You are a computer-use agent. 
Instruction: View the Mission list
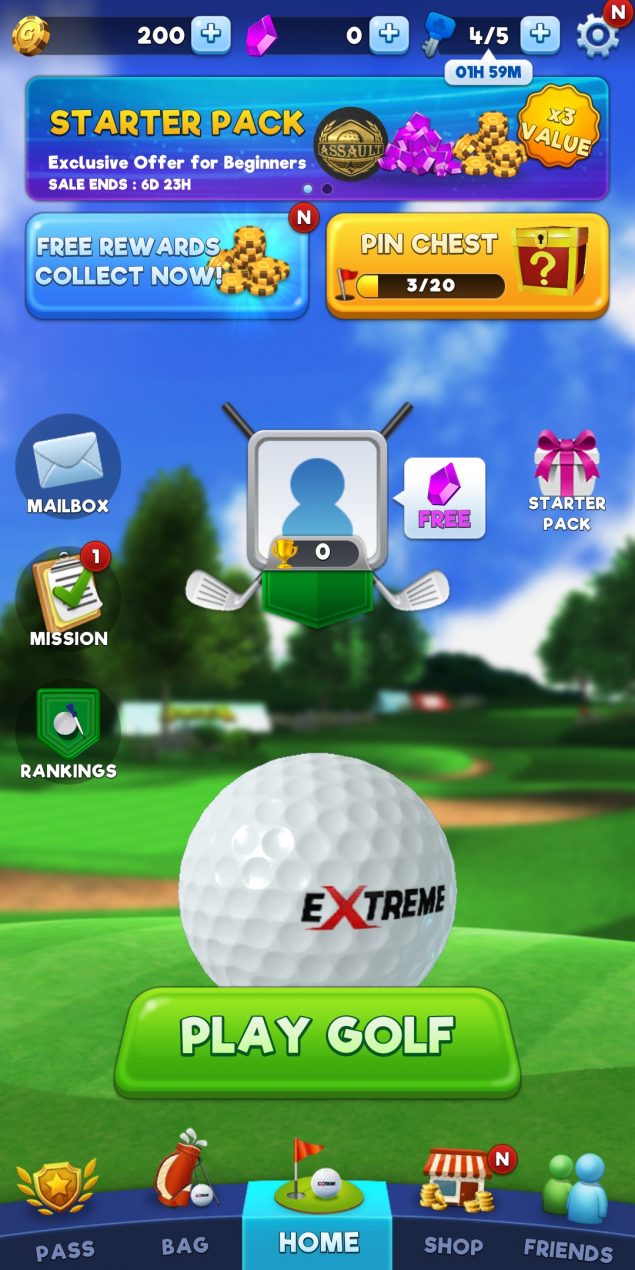[68, 598]
